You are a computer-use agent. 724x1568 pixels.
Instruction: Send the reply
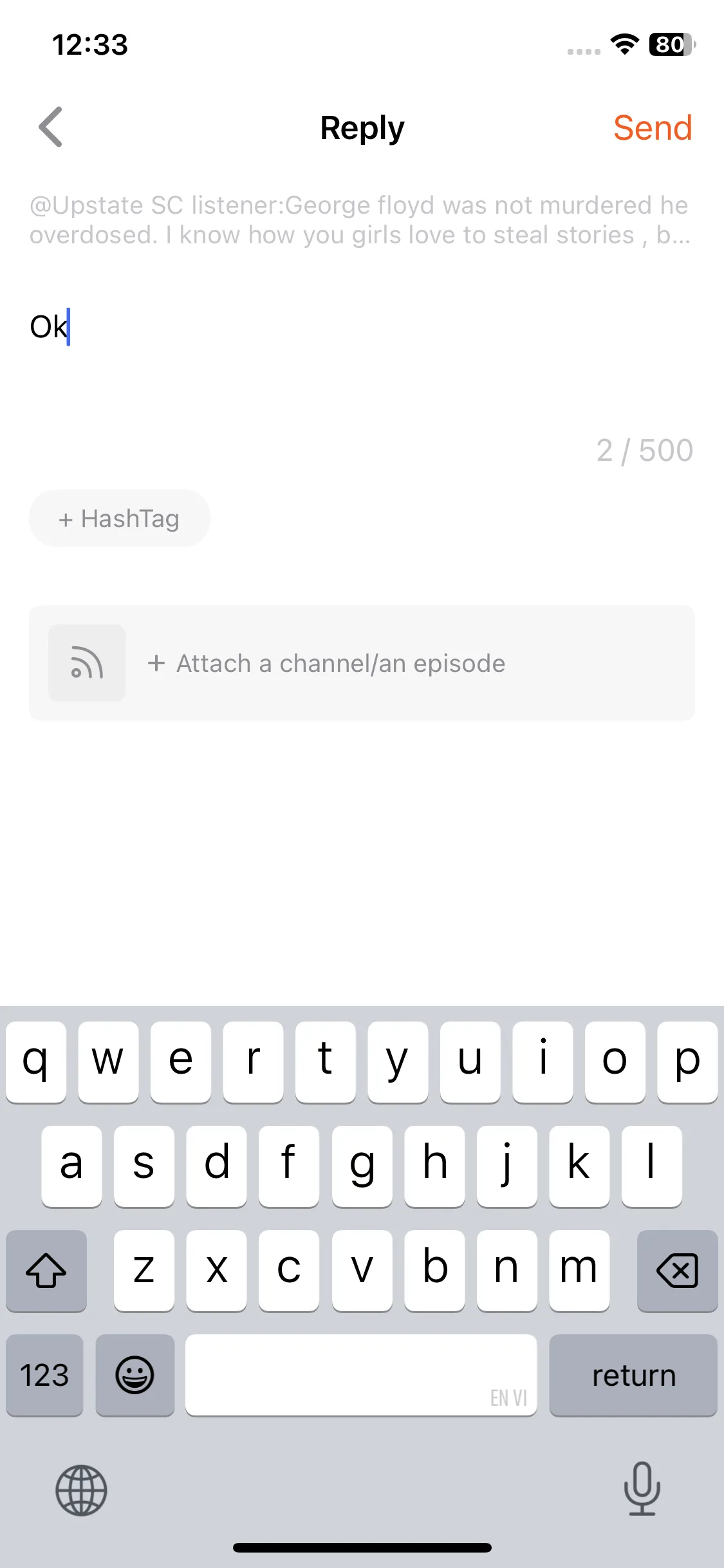652,127
